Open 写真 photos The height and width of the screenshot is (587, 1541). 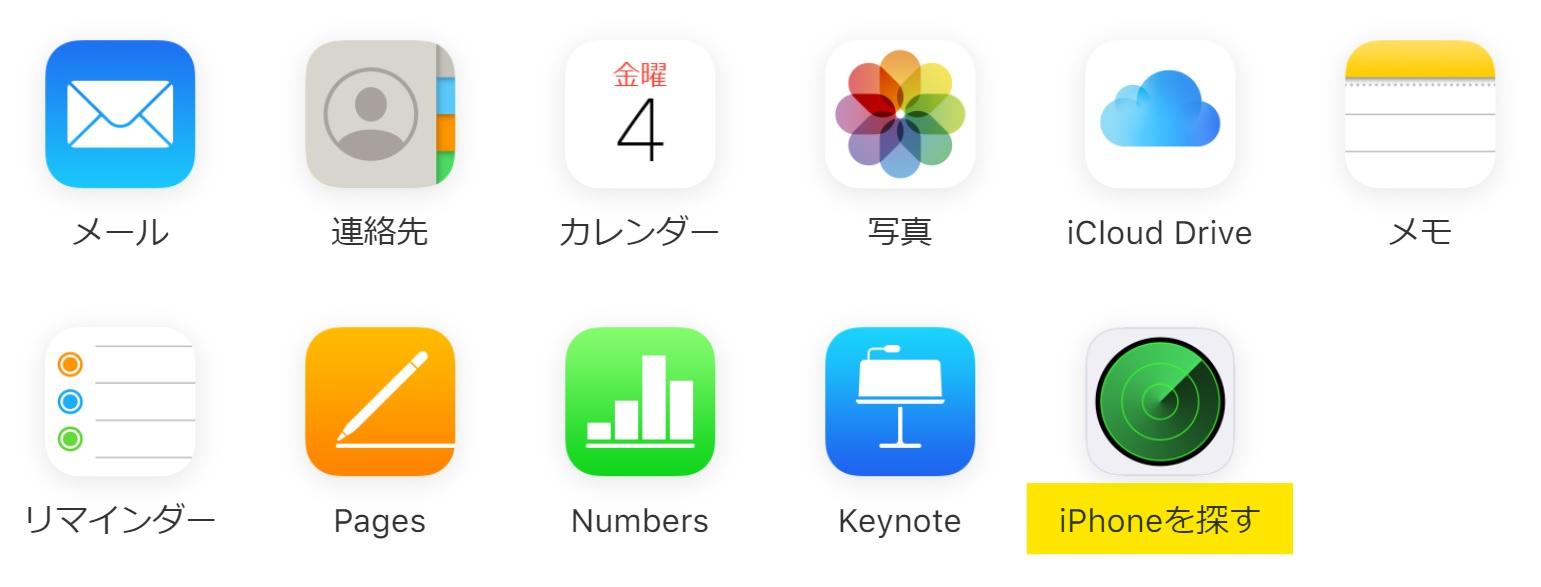[x=900, y=114]
